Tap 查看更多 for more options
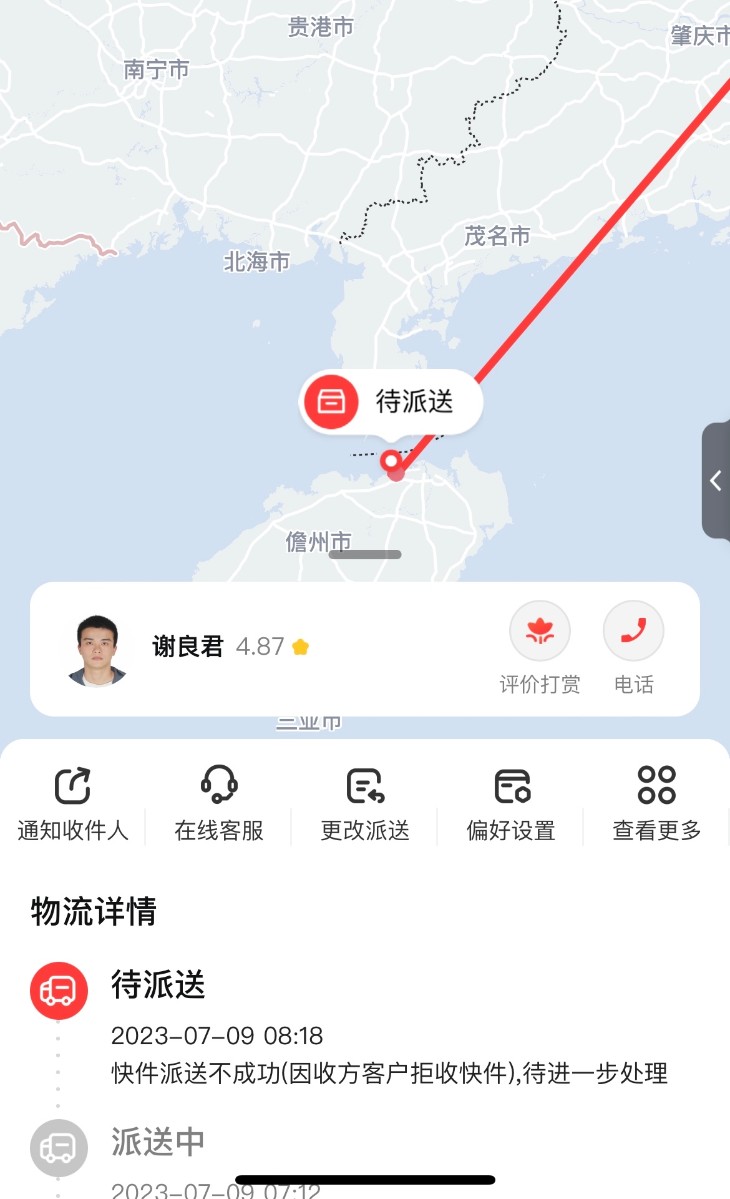The height and width of the screenshot is (1199, 730). 657,804
